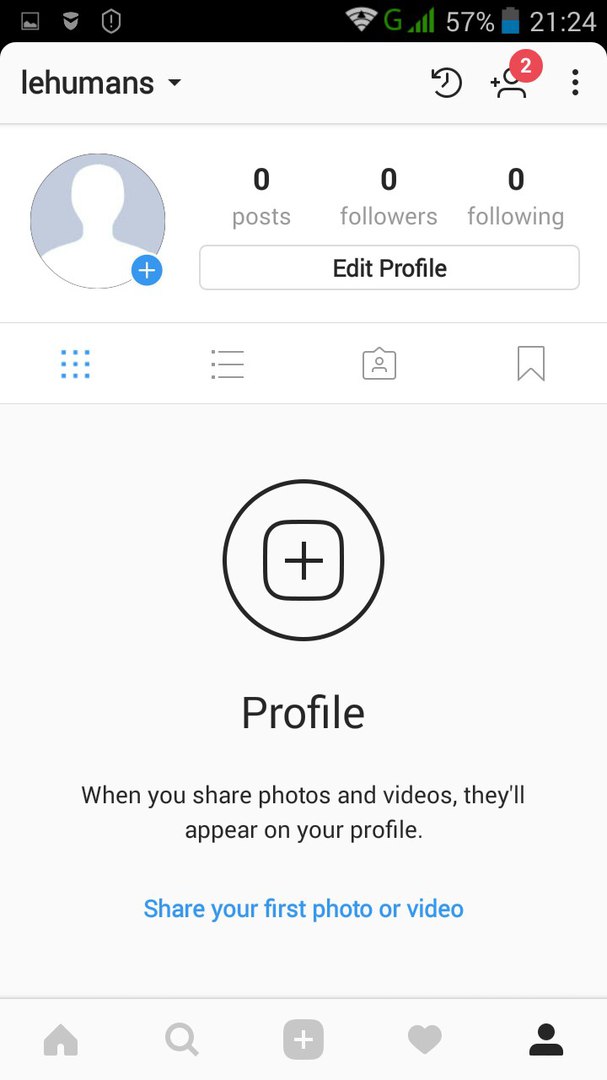Add a profile photo via blue plus
The height and width of the screenshot is (1080, 607).
coord(147,269)
